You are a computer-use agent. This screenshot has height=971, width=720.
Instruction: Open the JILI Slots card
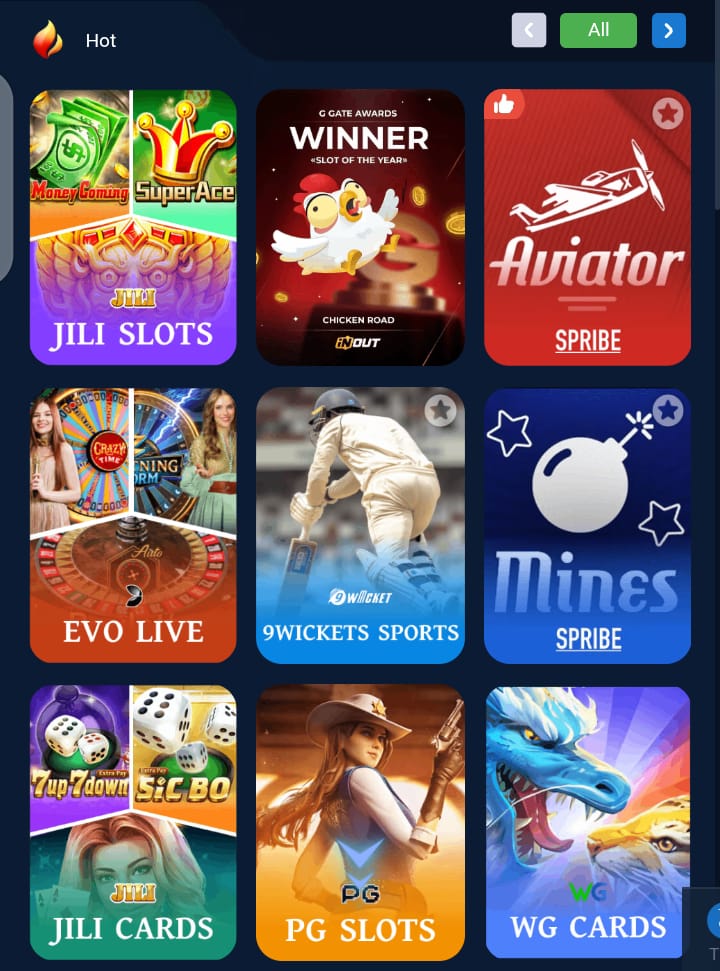(133, 228)
